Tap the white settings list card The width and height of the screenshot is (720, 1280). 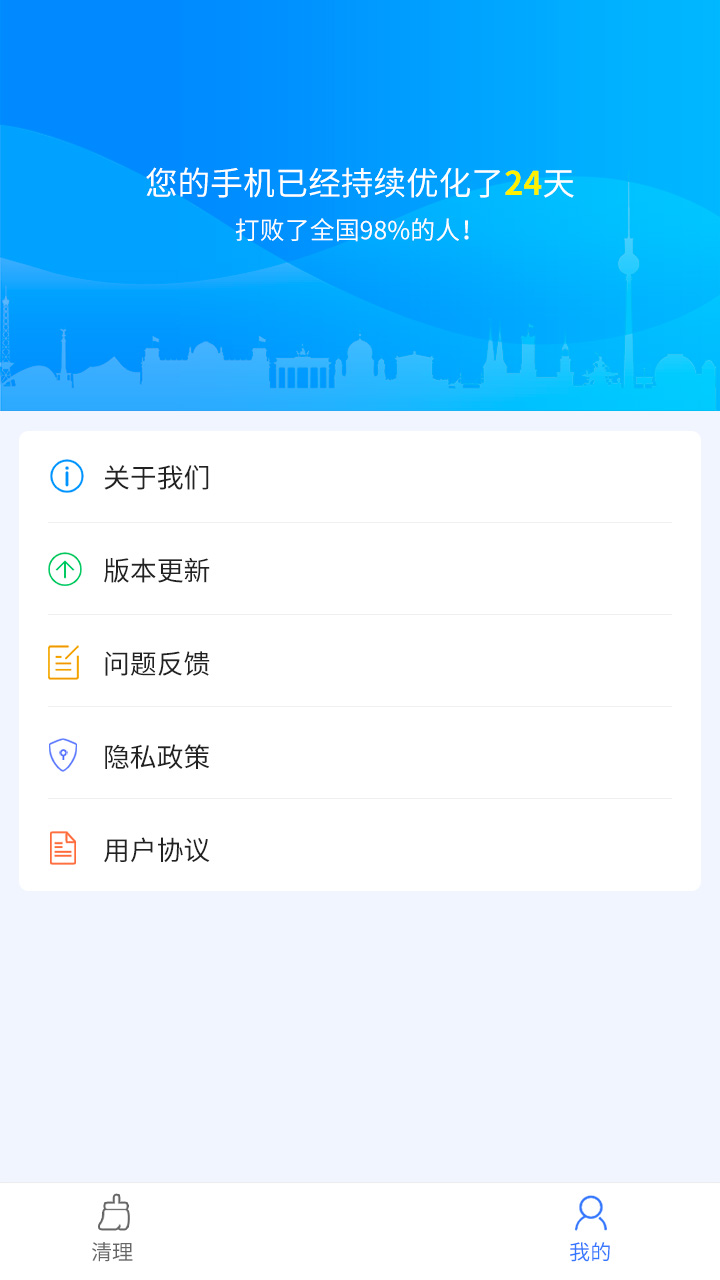pyautogui.click(x=360, y=660)
